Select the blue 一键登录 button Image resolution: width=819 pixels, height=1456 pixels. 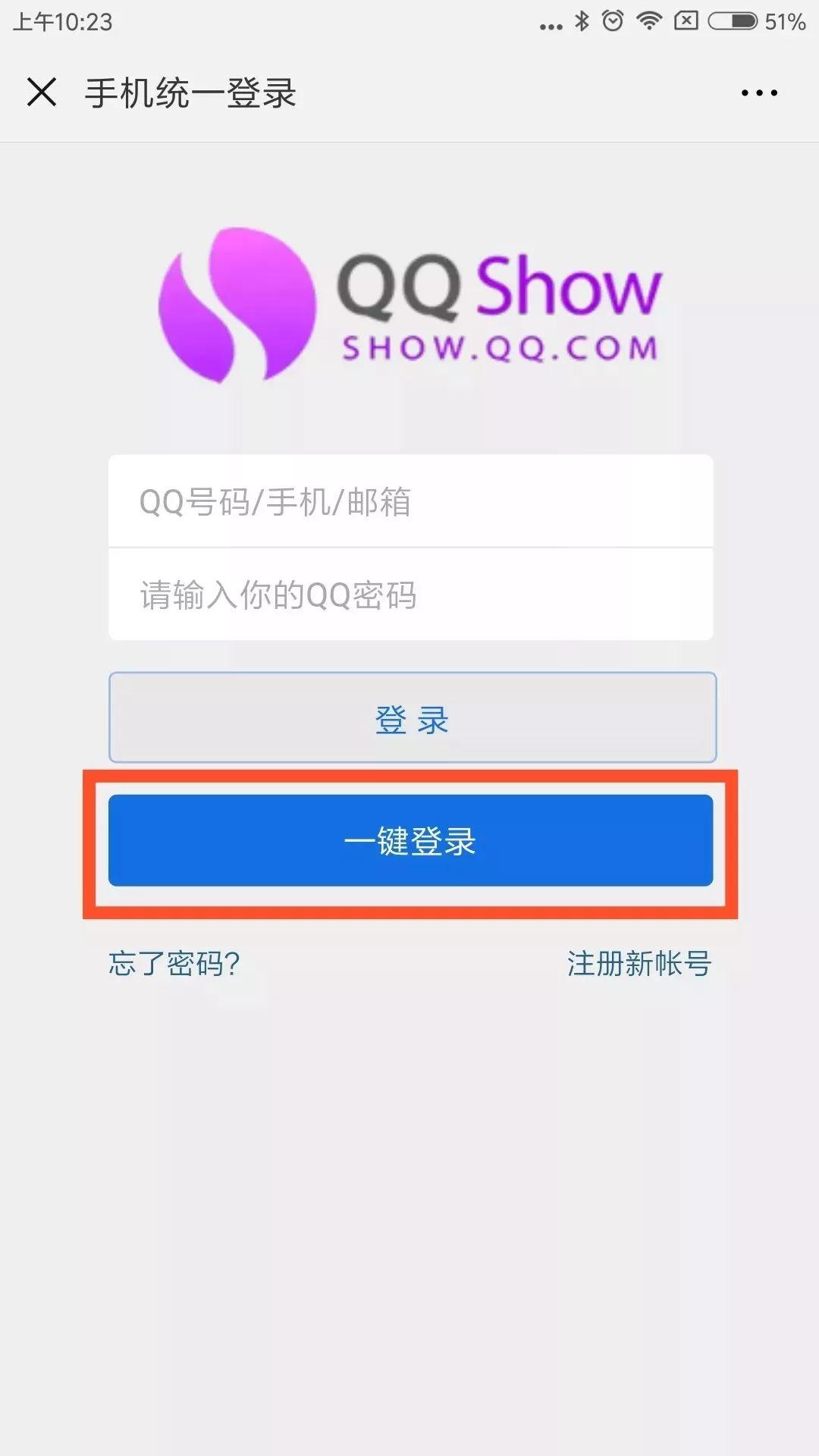[410, 840]
